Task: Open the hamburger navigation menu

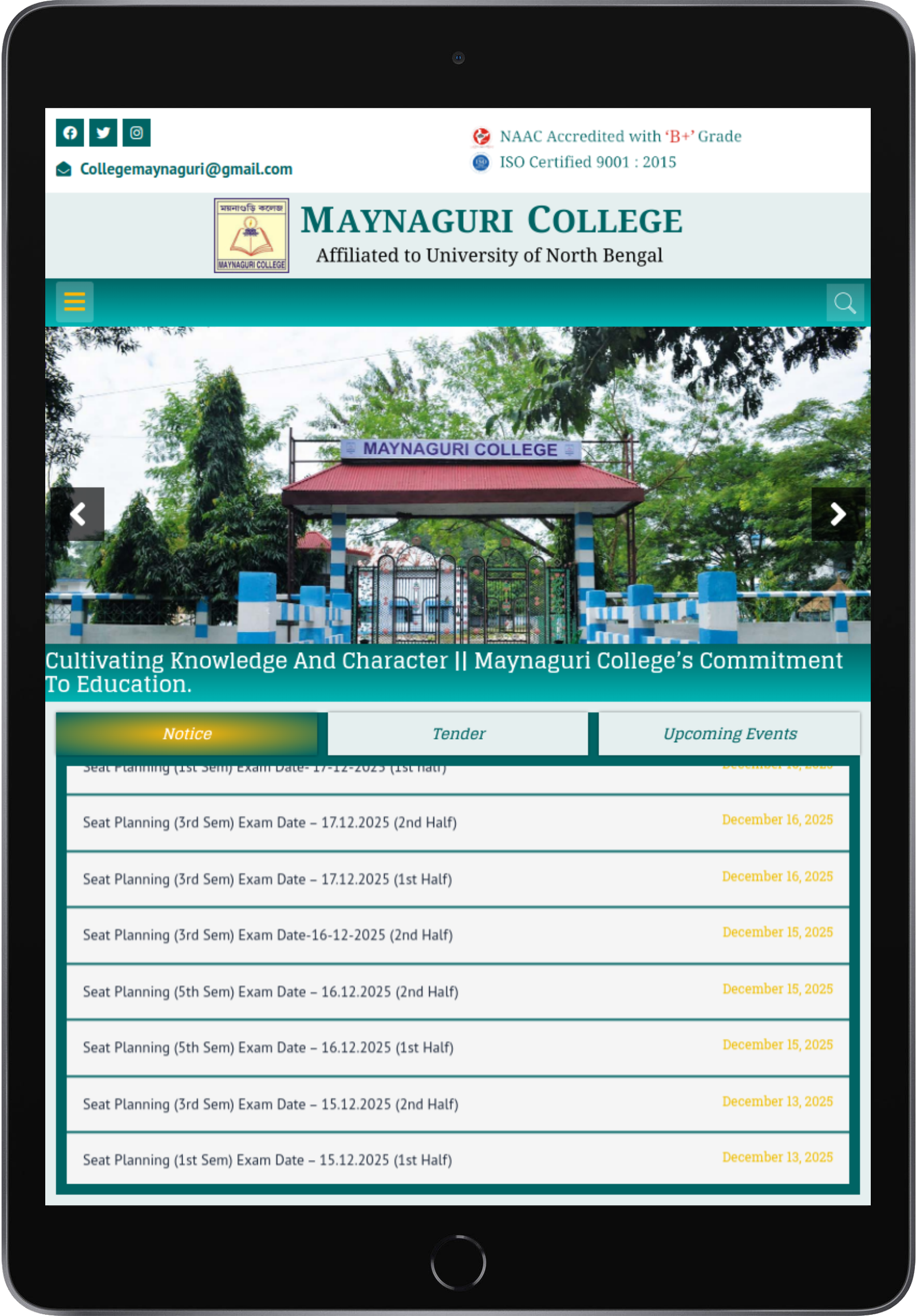Action: (74, 301)
